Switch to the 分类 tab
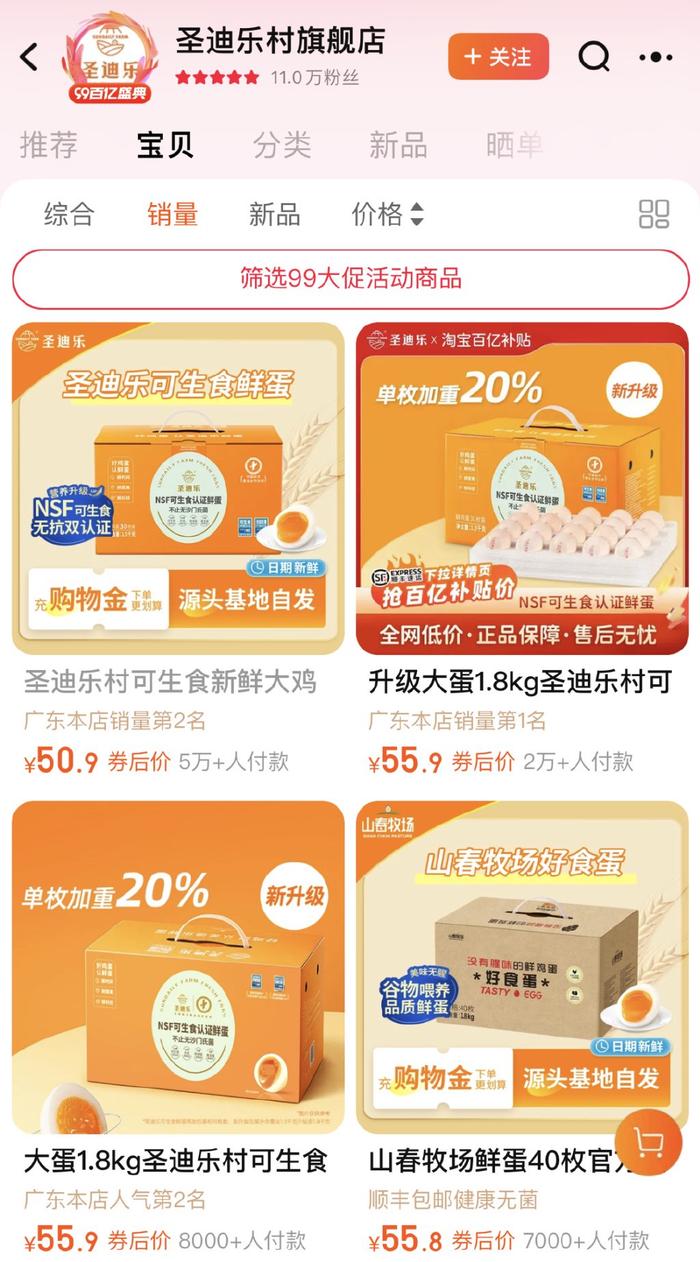This screenshot has width=700, height=1262. coord(282,145)
